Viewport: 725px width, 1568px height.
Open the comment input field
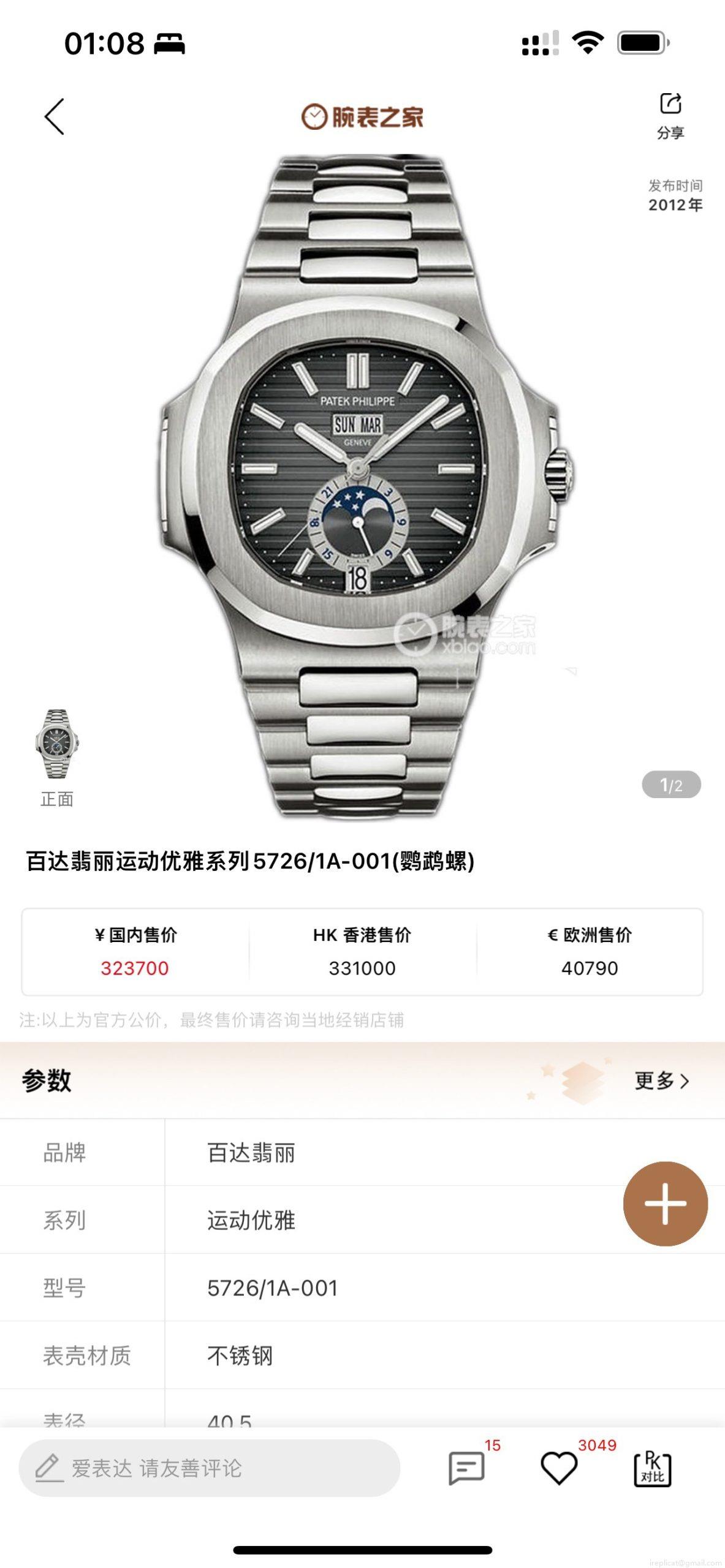[209, 1468]
